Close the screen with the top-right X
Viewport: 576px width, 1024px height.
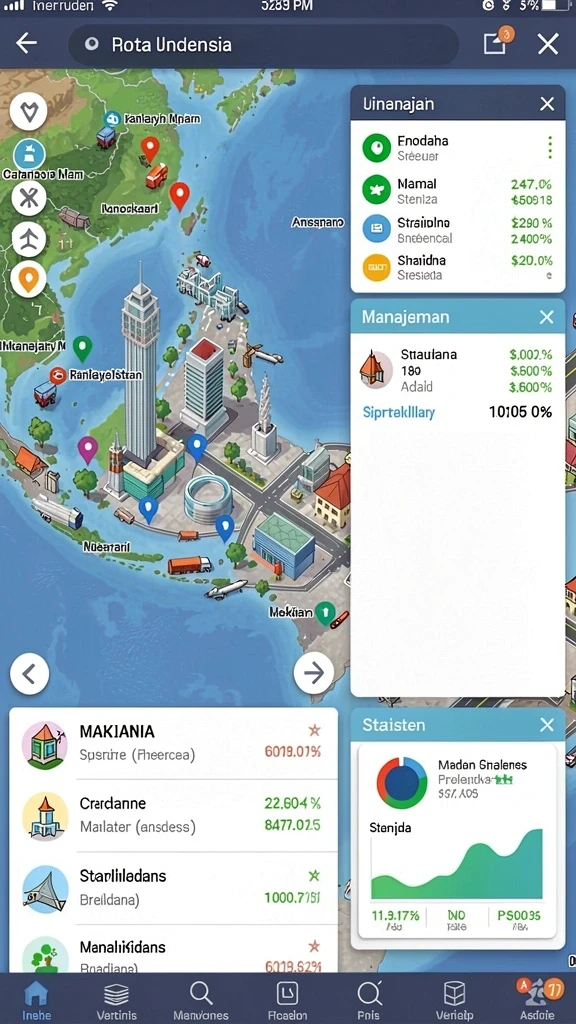point(547,44)
